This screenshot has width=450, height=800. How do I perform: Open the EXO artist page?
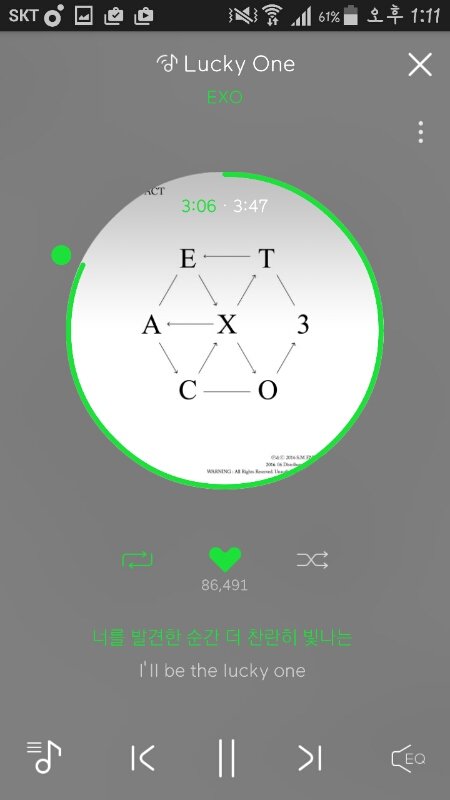pos(225,97)
